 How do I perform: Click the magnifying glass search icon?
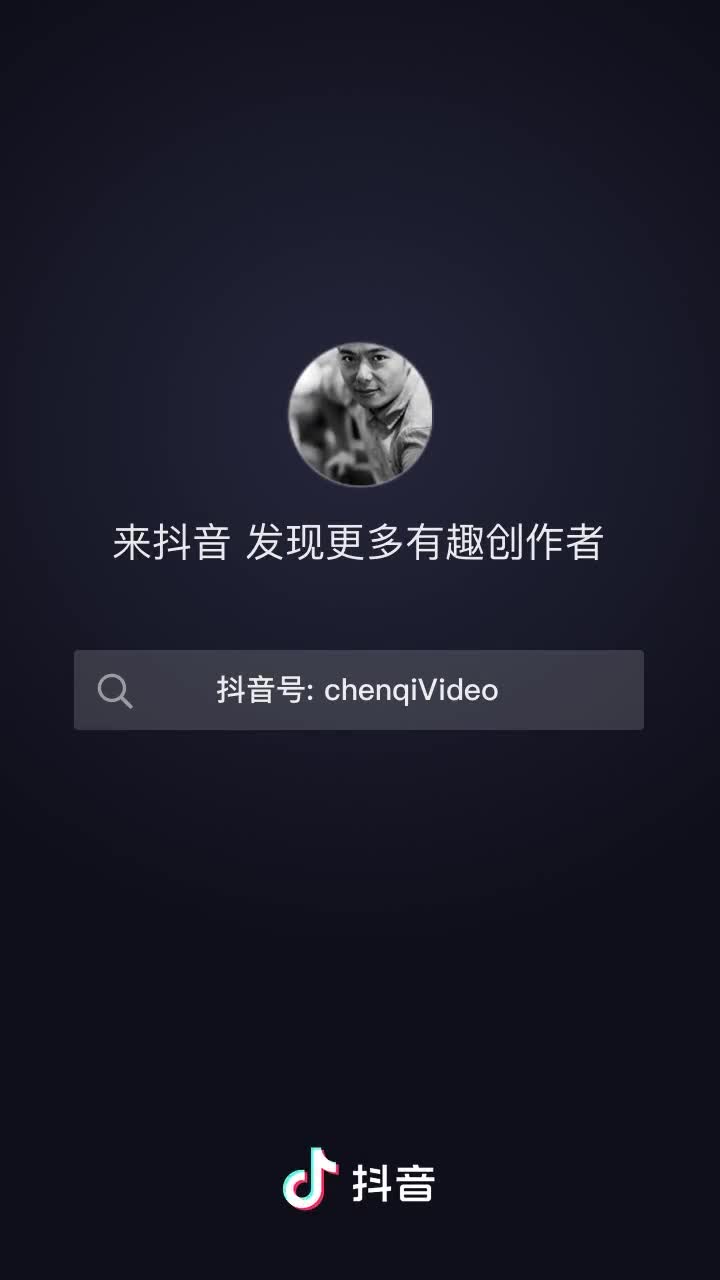click(x=114, y=690)
